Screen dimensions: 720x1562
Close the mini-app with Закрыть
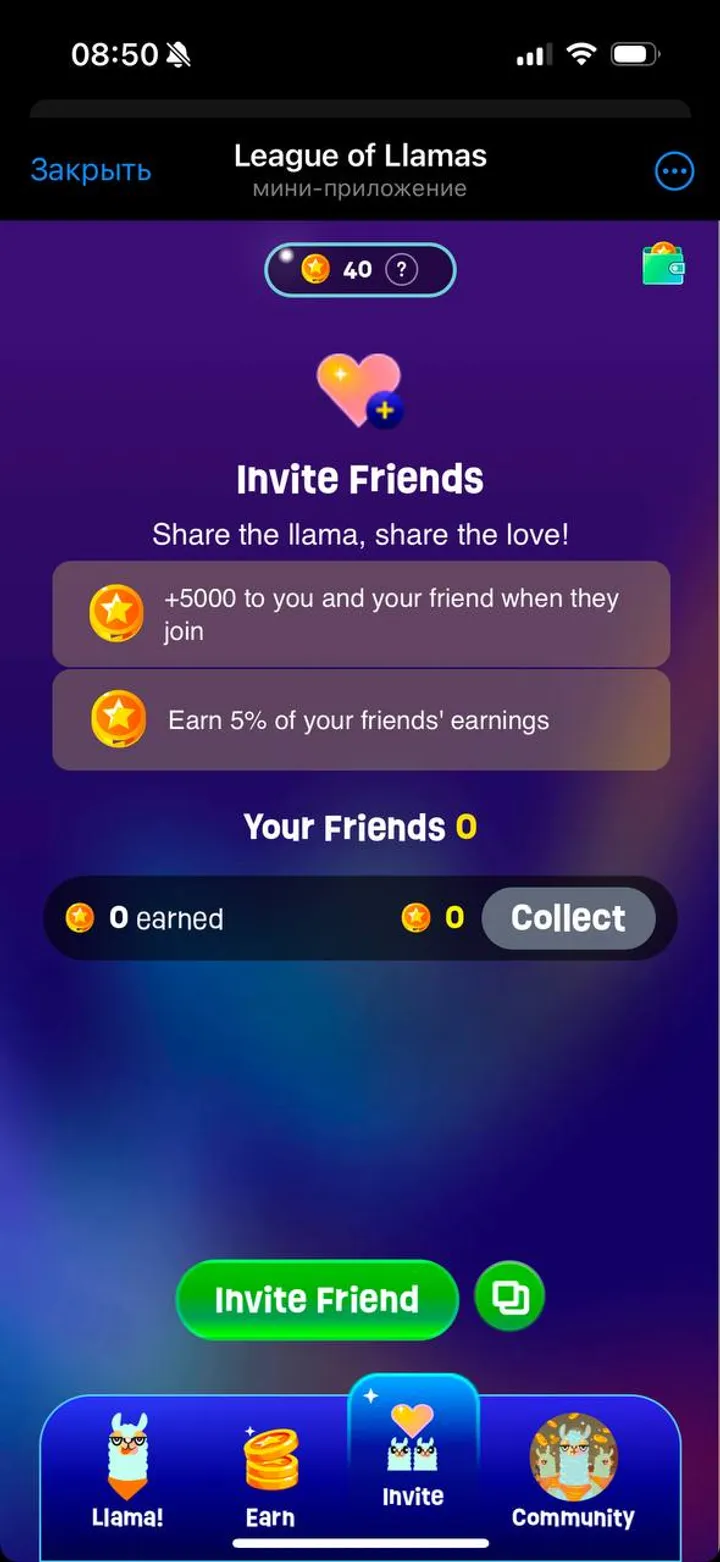pyautogui.click(x=91, y=171)
